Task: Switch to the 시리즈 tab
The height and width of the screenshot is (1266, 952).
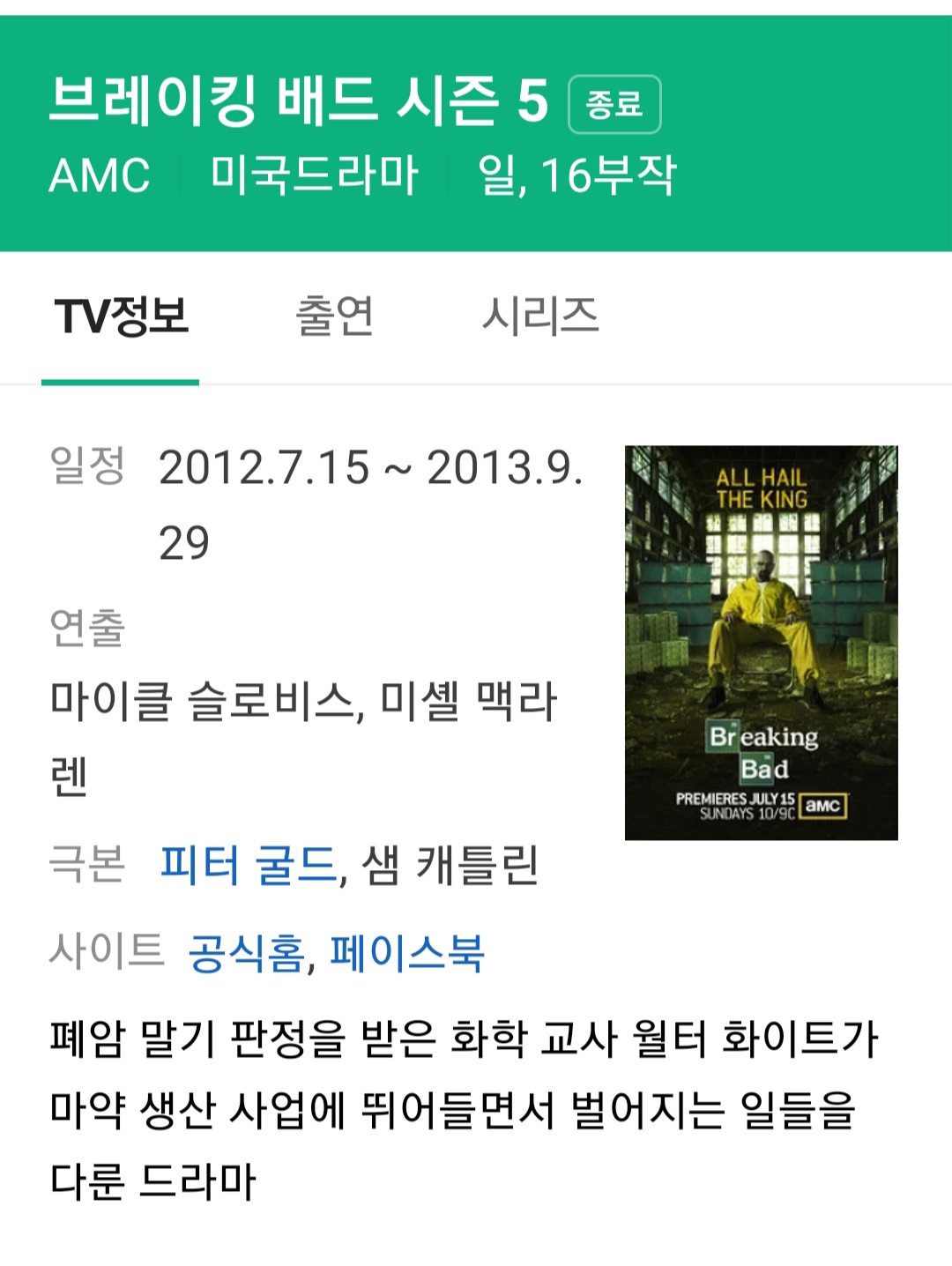Action: (x=539, y=316)
